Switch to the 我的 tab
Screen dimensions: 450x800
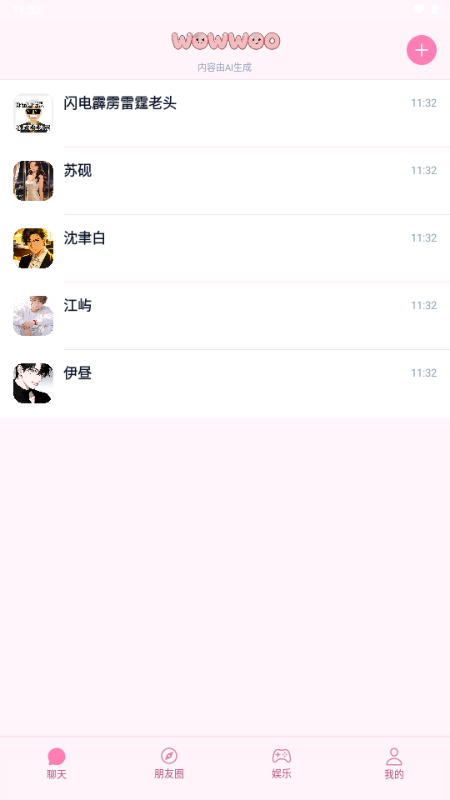point(394,764)
